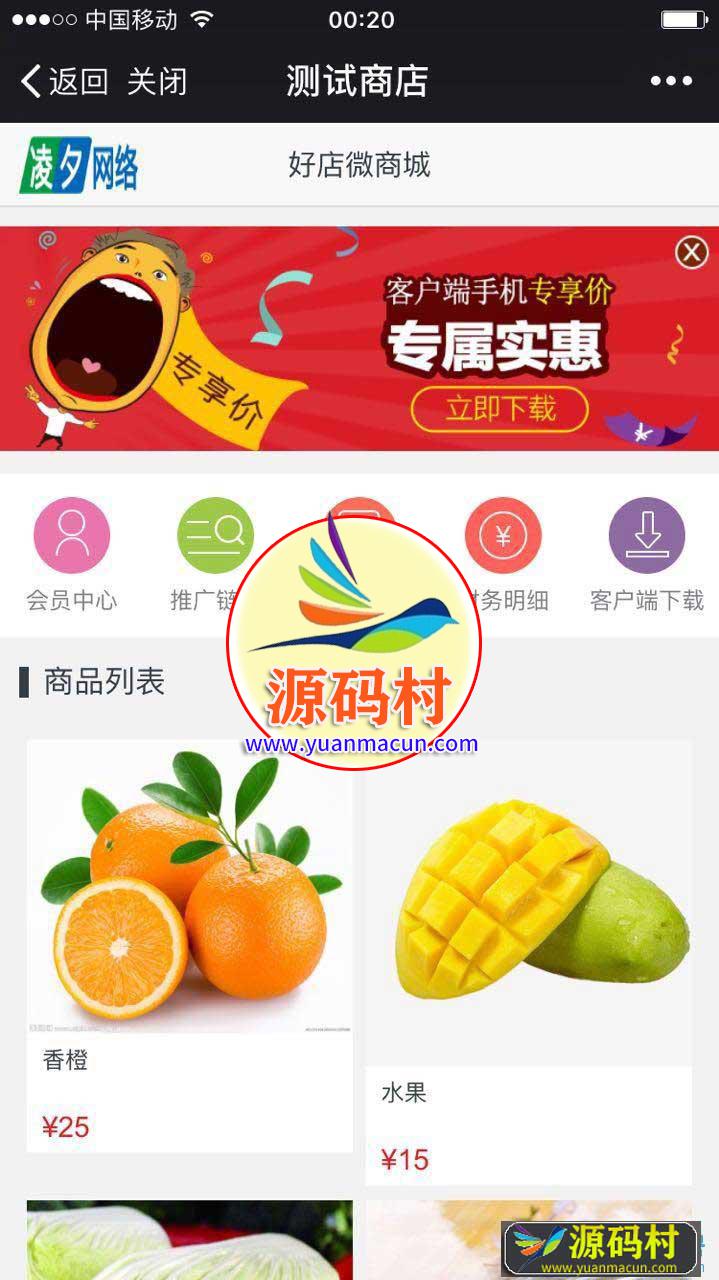This screenshot has width=719, height=1280.
Task: View 财务明细 financial details
Action: pyautogui.click(x=503, y=536)
